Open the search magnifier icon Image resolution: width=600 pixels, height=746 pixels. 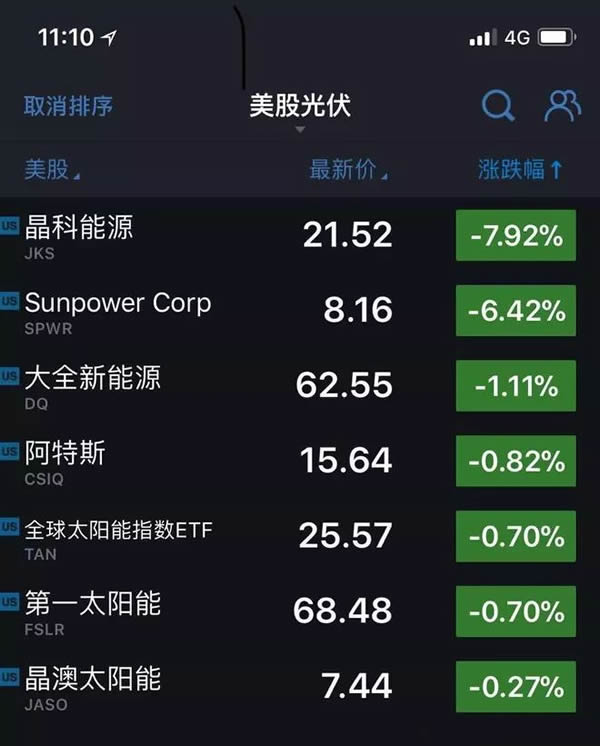[x=497, y=106]
